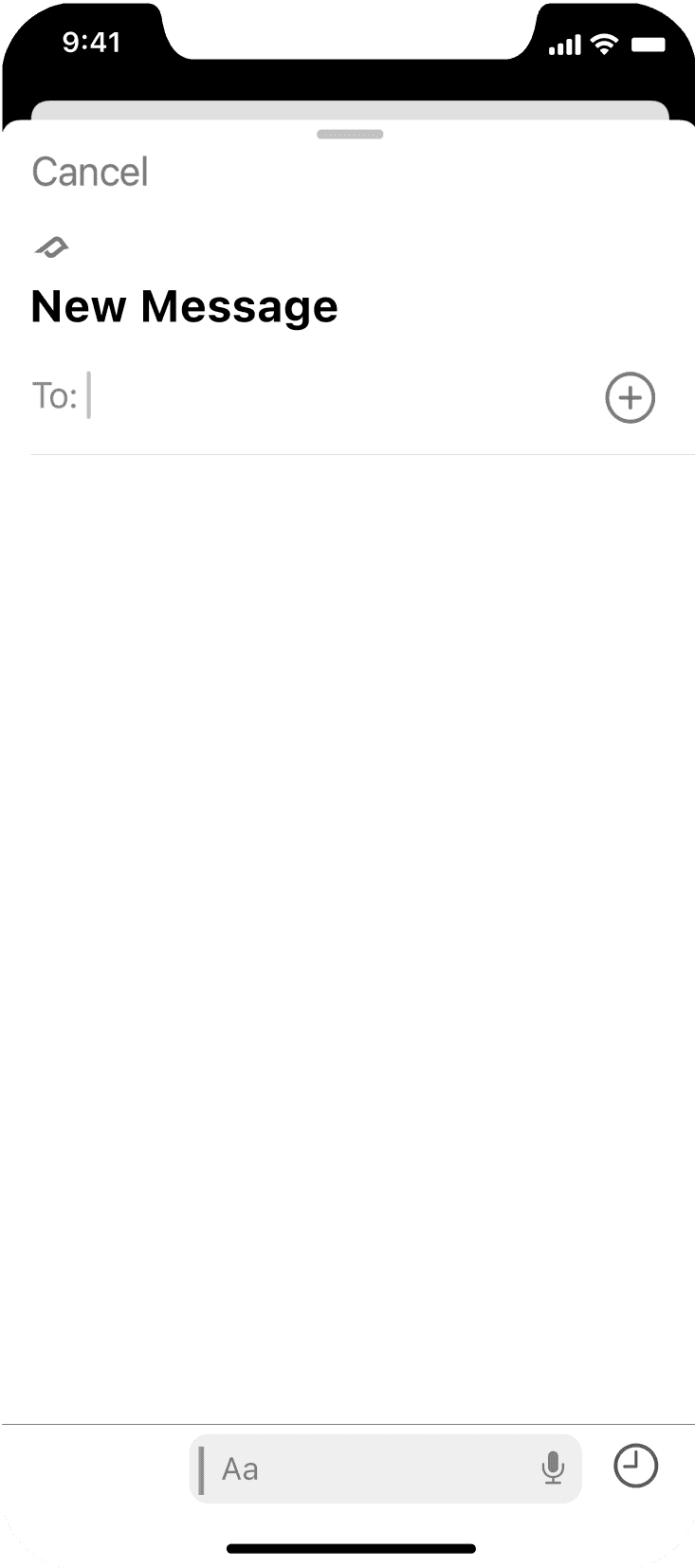Cancel the new message
The image size is (695, 1568).
click(x=90, y=173)
